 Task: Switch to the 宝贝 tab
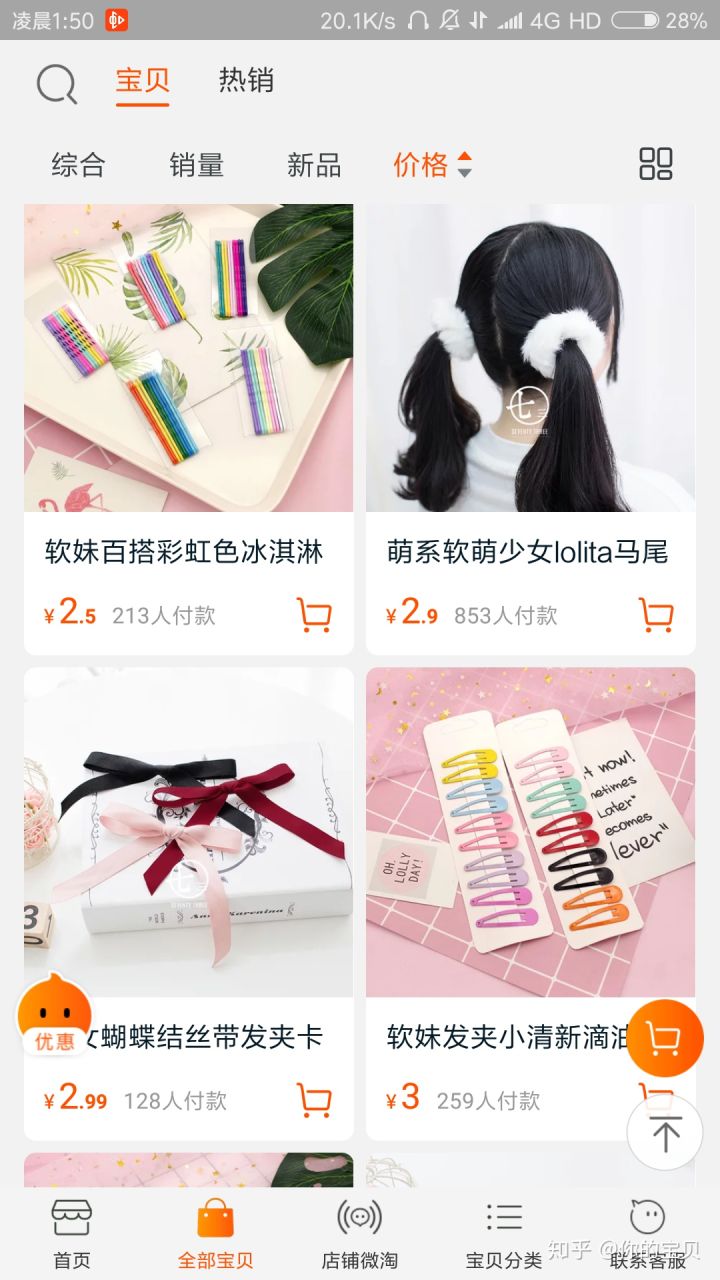click(142, 82)
